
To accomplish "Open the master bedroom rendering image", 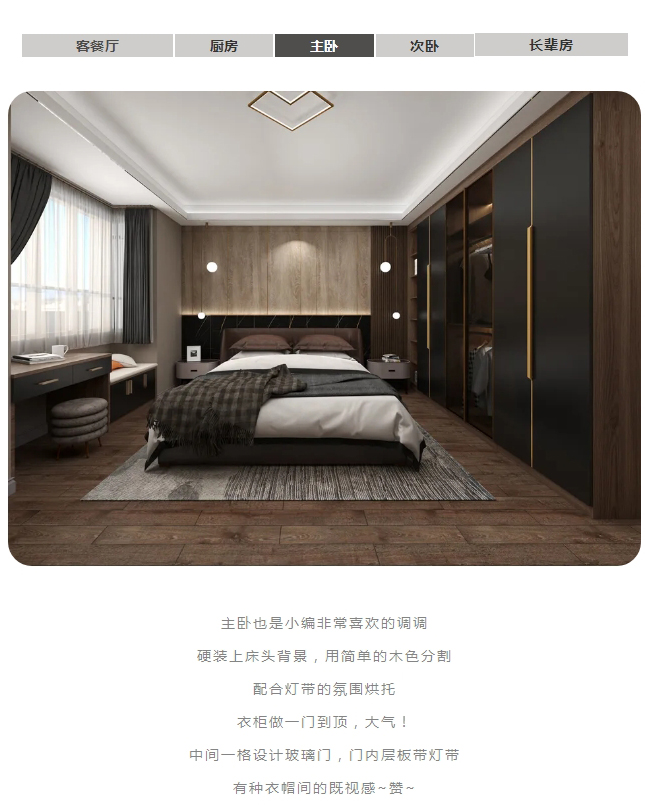I will [323, 328].
